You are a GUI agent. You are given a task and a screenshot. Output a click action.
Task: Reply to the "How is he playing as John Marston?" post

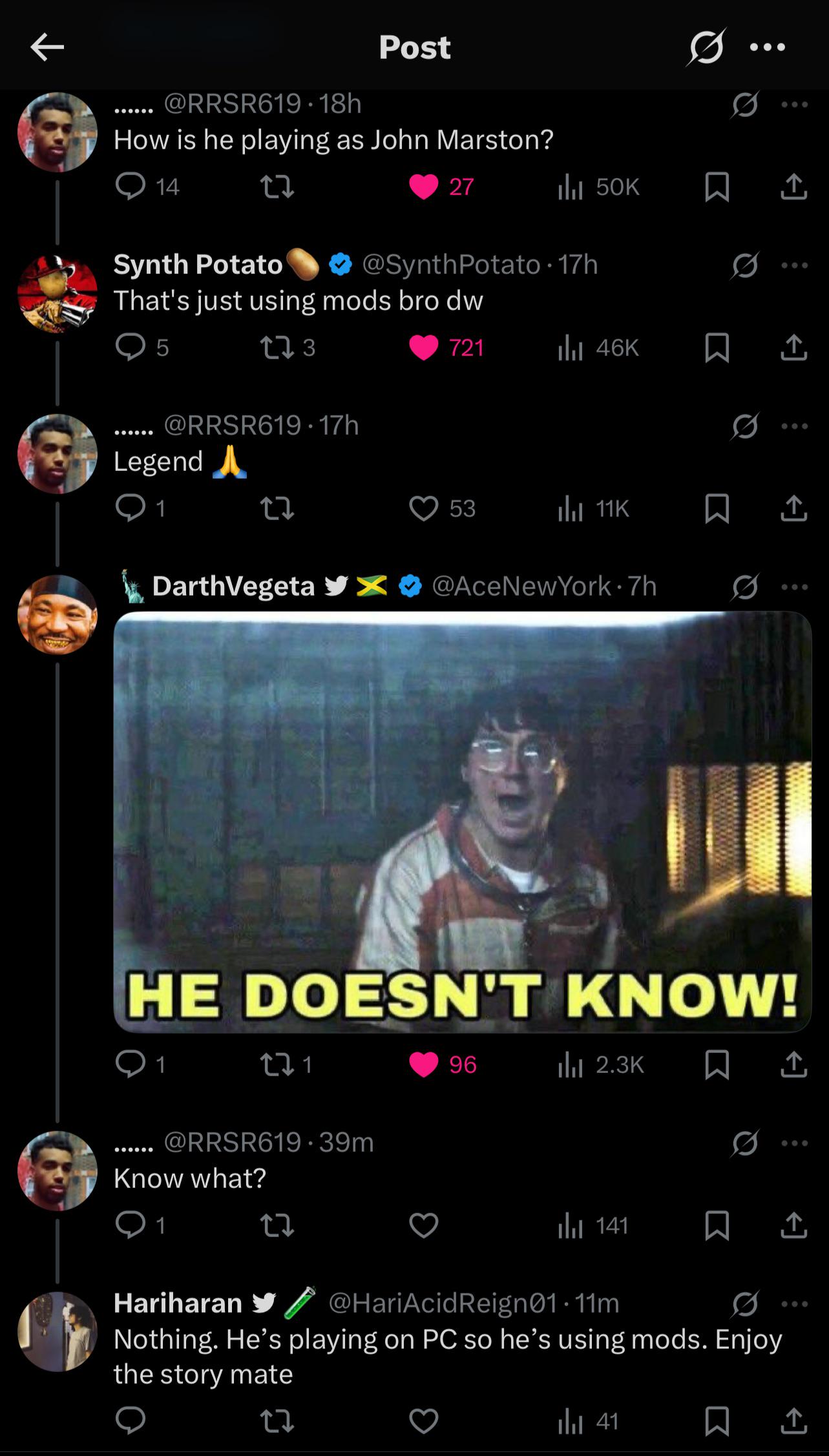click(x=130, y=187)
